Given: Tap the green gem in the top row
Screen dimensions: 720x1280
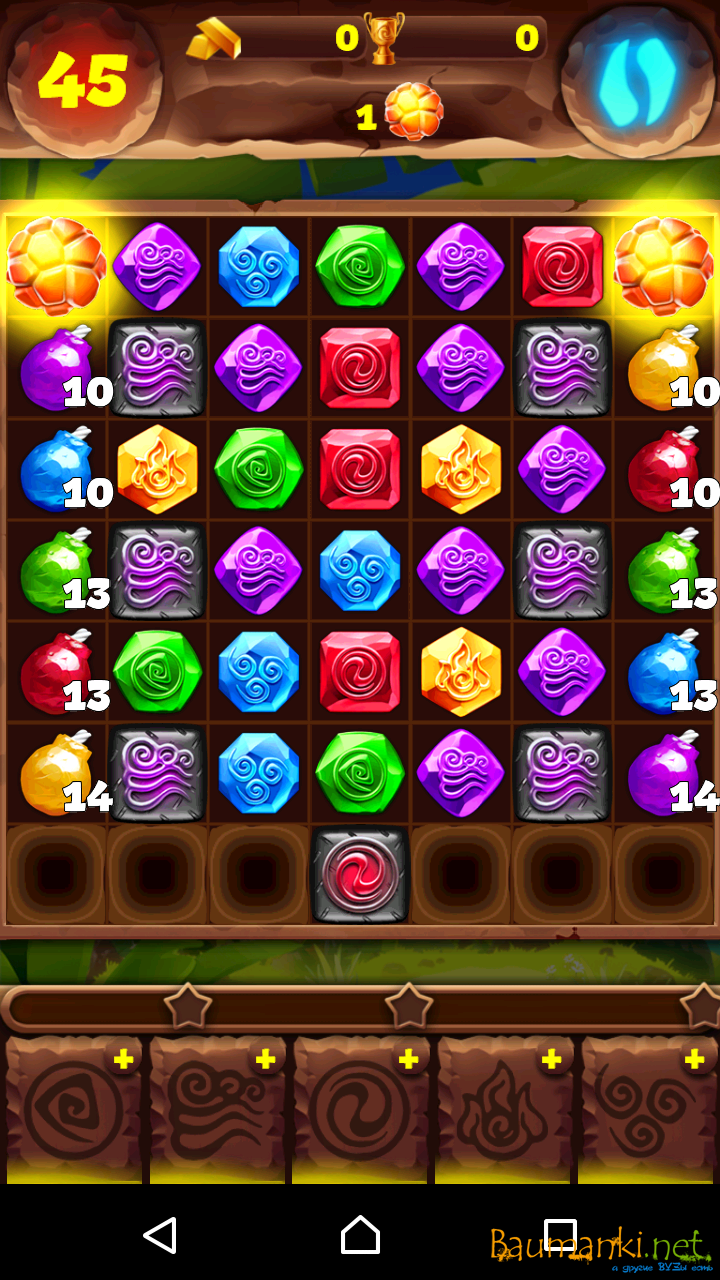Looking at the screenshot, I should pyautogui.click(x=360, y=266).
